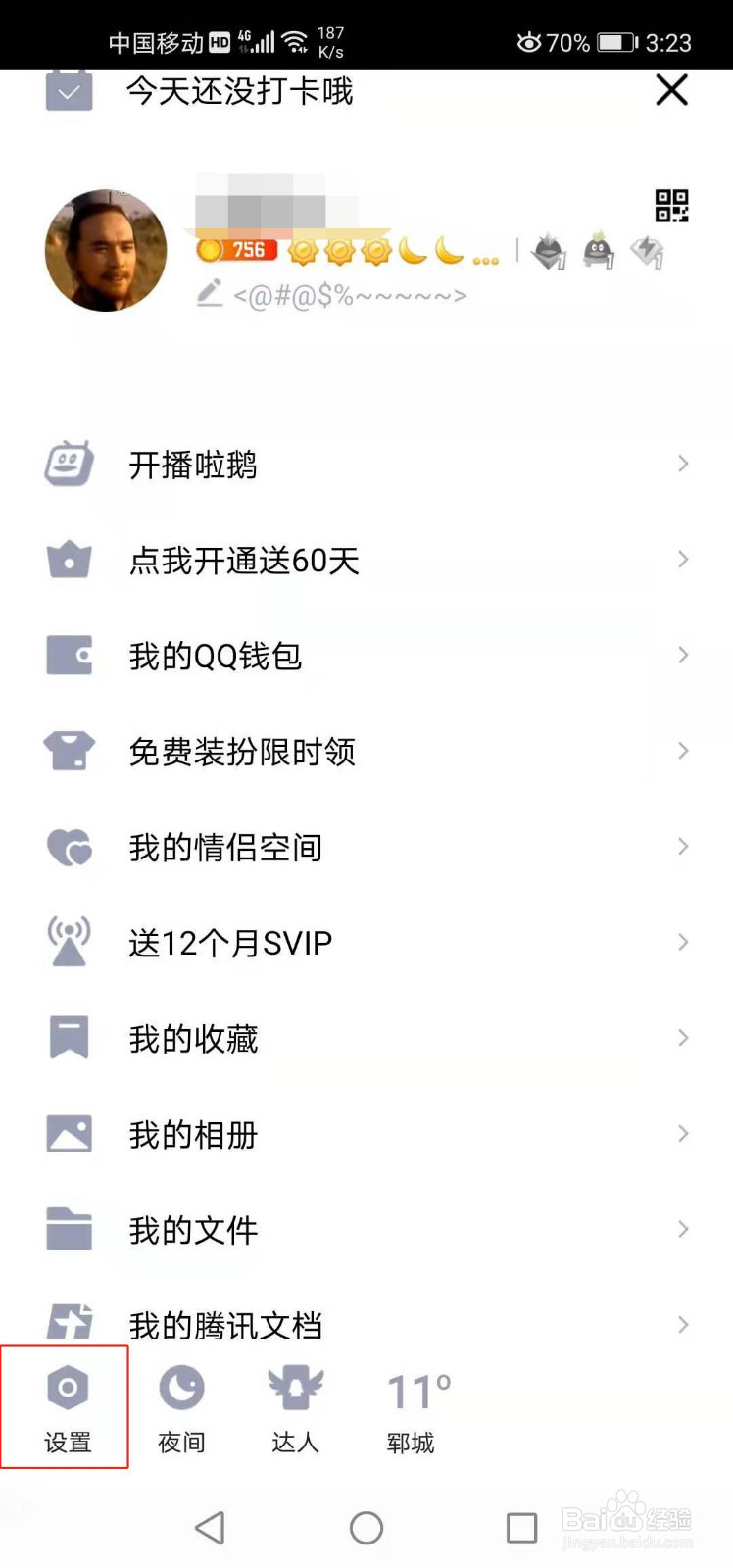Screen dimensions: 733x1568
Task: Click the bookmark icon beside 我的收藏
Action: click(68, 1036)
